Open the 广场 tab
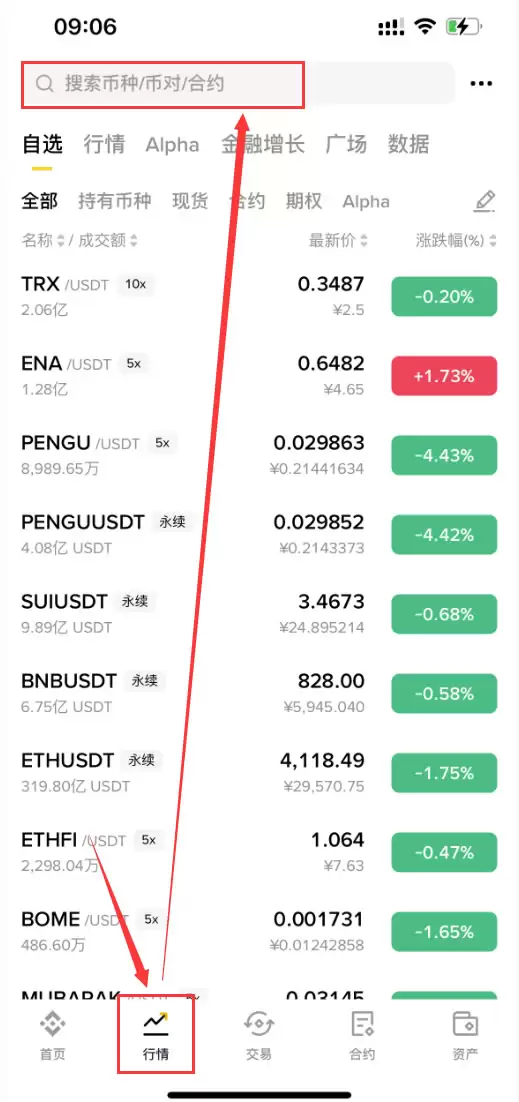Image resolution: width=519 pixels, height=1102 pixels. pyautogui.click(x=346, y=145)
